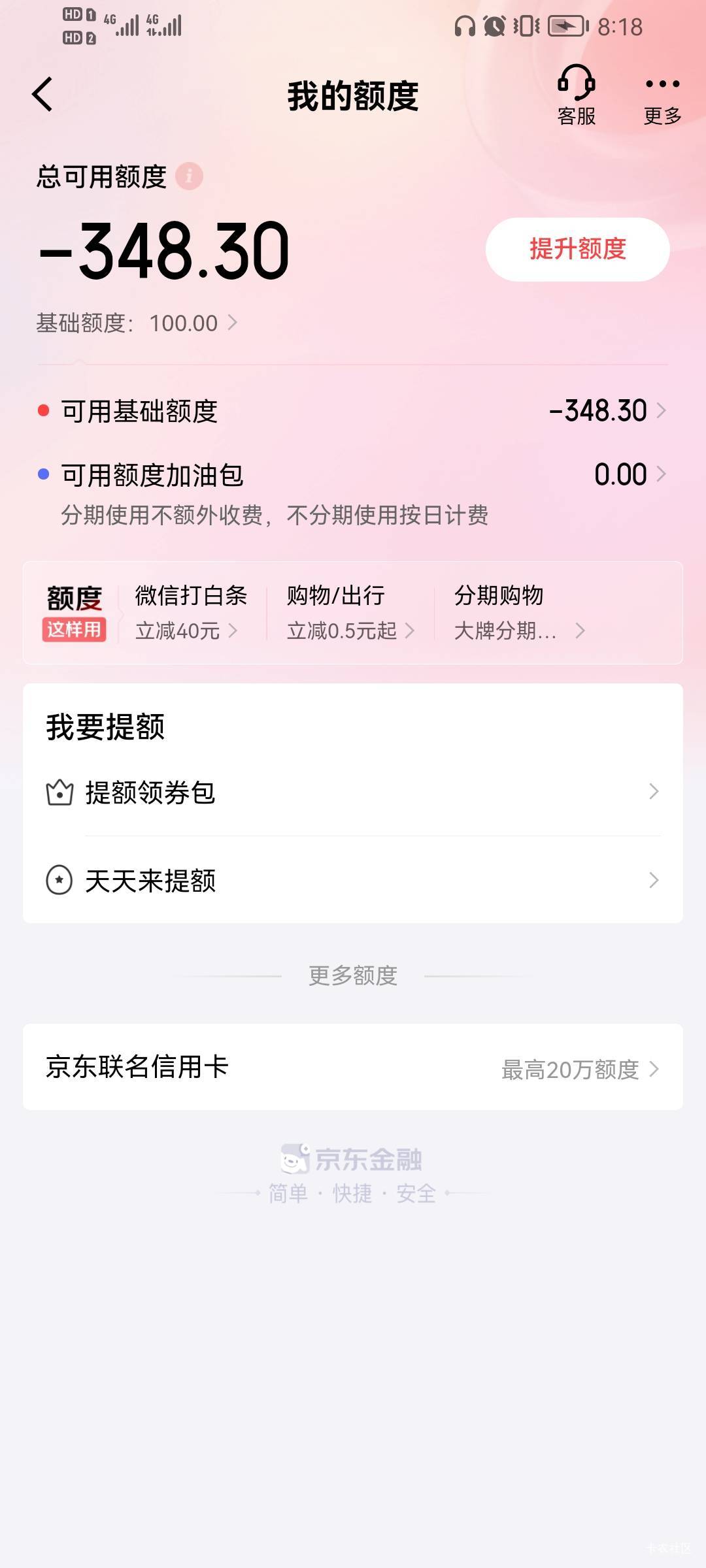Open 购物/出行 立减0.5元起 offer
Image resolution: width=706 pixels, height=1568 pixels.
tap(350, 613)
